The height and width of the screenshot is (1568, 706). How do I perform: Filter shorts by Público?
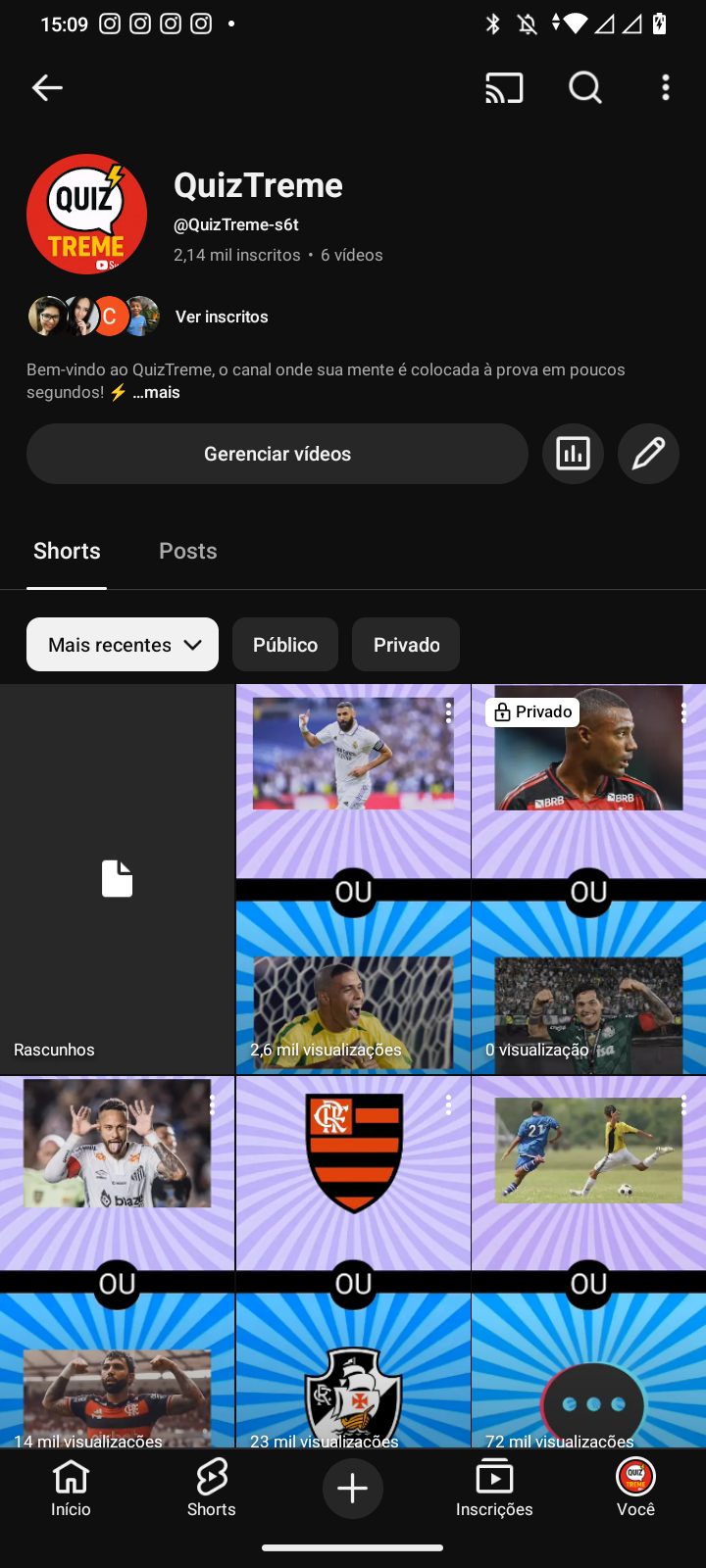point(285,645)
